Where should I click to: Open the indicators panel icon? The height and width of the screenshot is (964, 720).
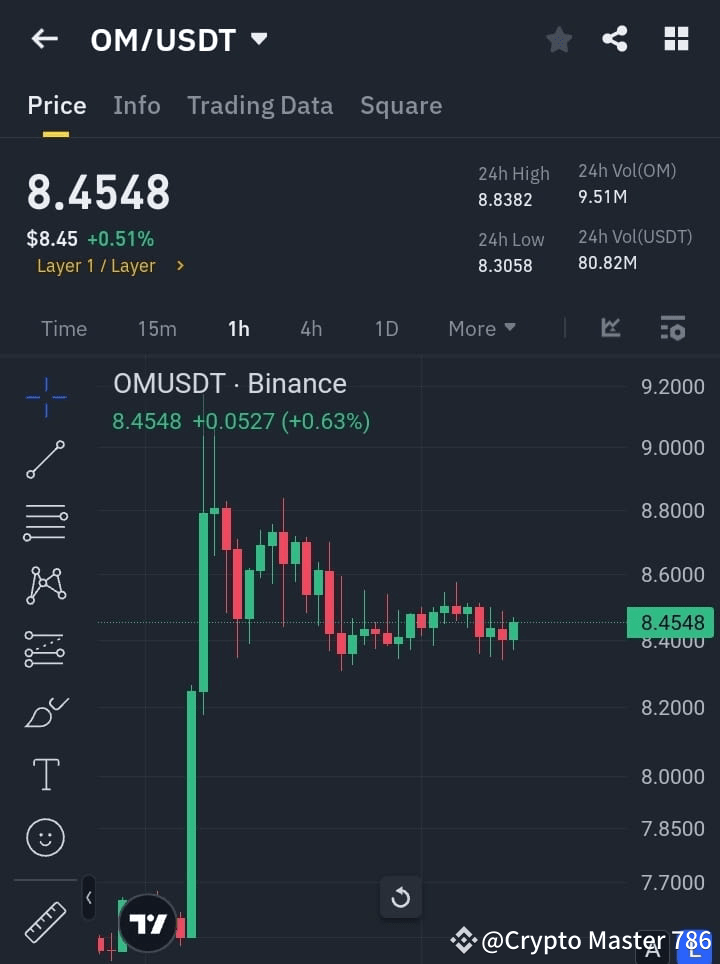672,328
